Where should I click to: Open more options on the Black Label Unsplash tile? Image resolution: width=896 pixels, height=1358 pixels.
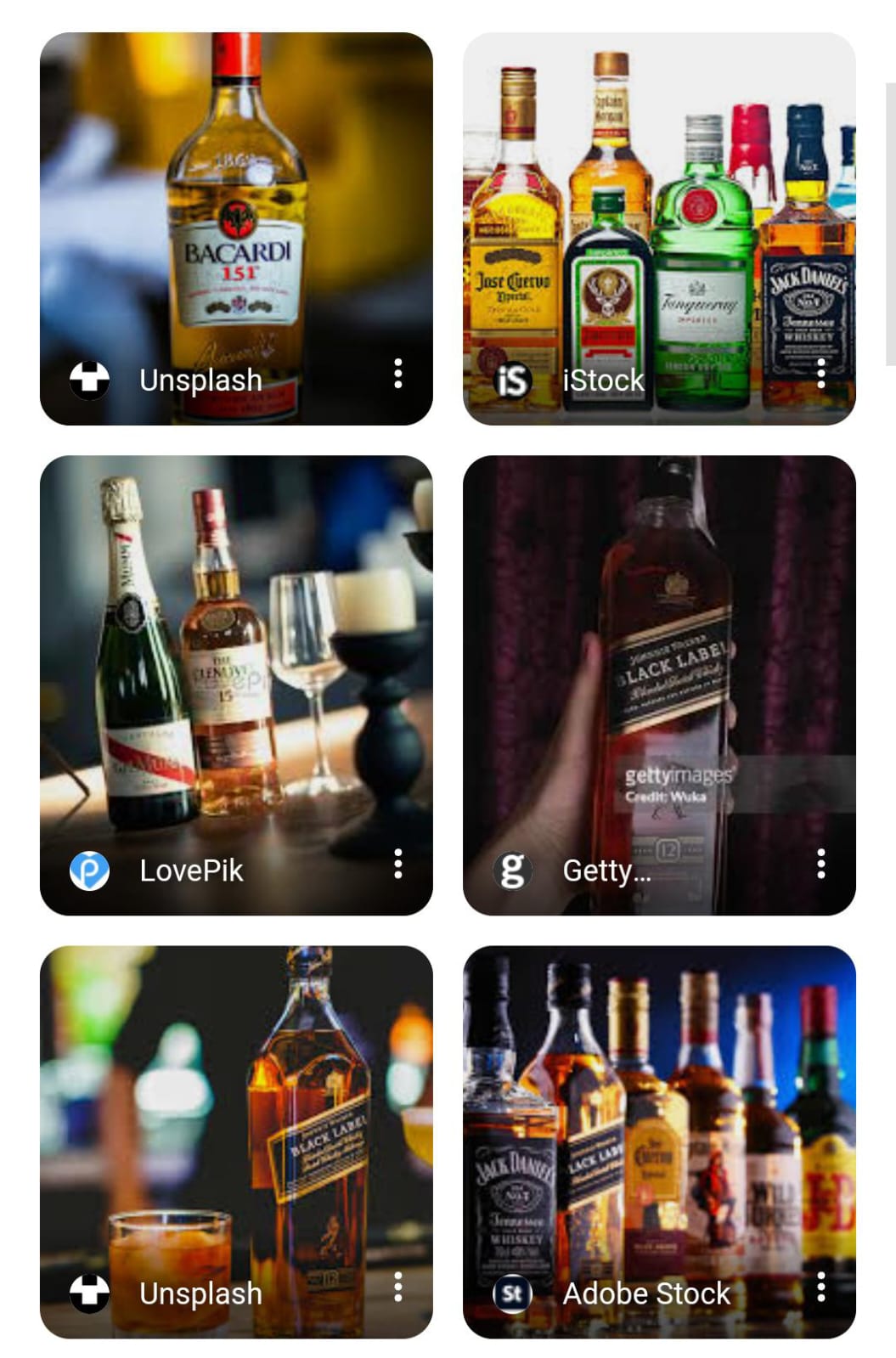pos(397,1288)
